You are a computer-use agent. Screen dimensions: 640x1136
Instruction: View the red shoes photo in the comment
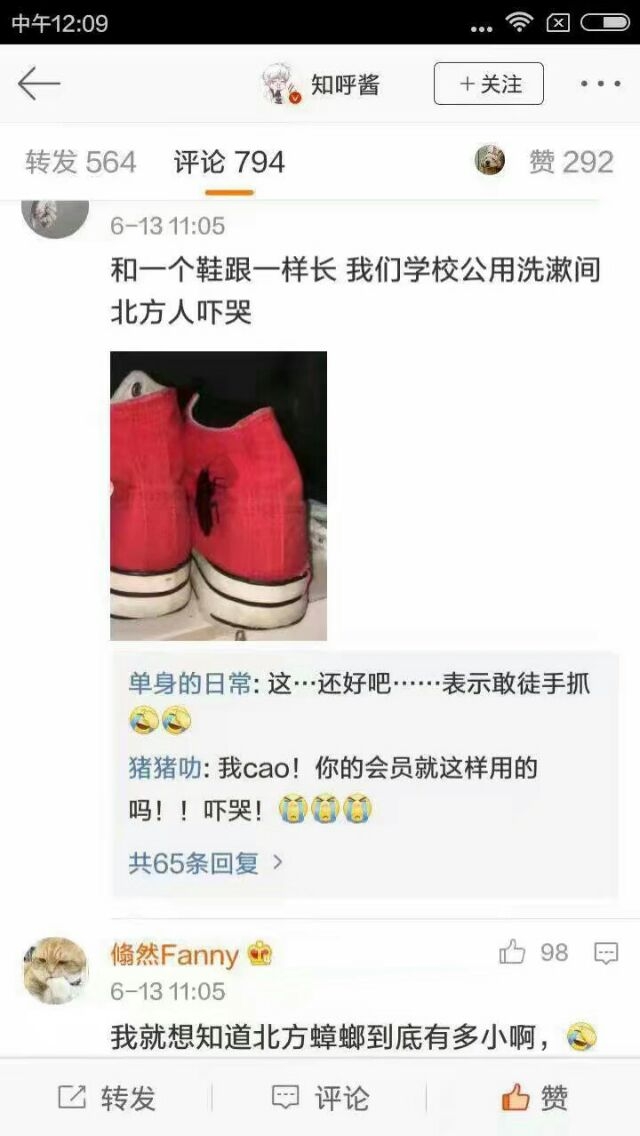[x=218, y=496]
